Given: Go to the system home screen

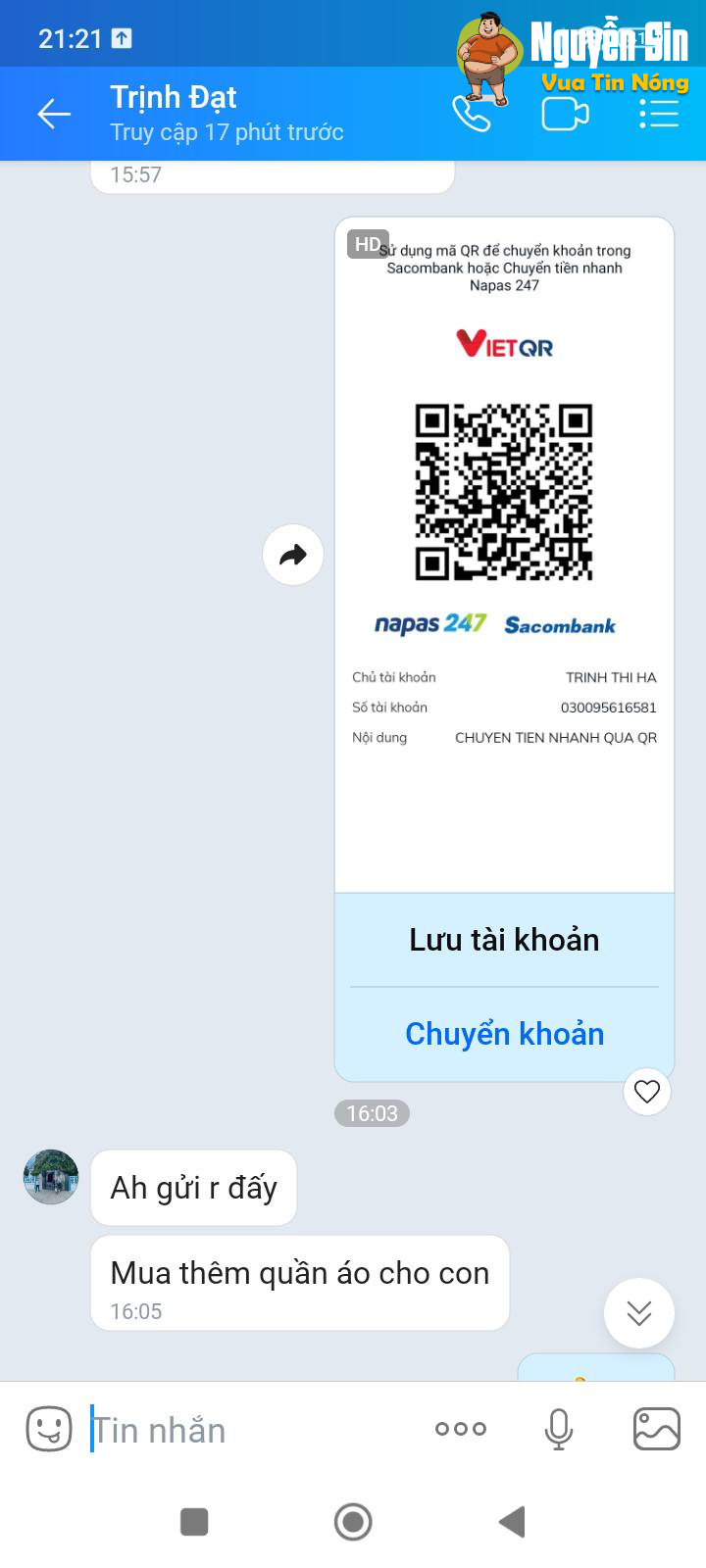Looking at the screenshot, I should point(353,1522).
